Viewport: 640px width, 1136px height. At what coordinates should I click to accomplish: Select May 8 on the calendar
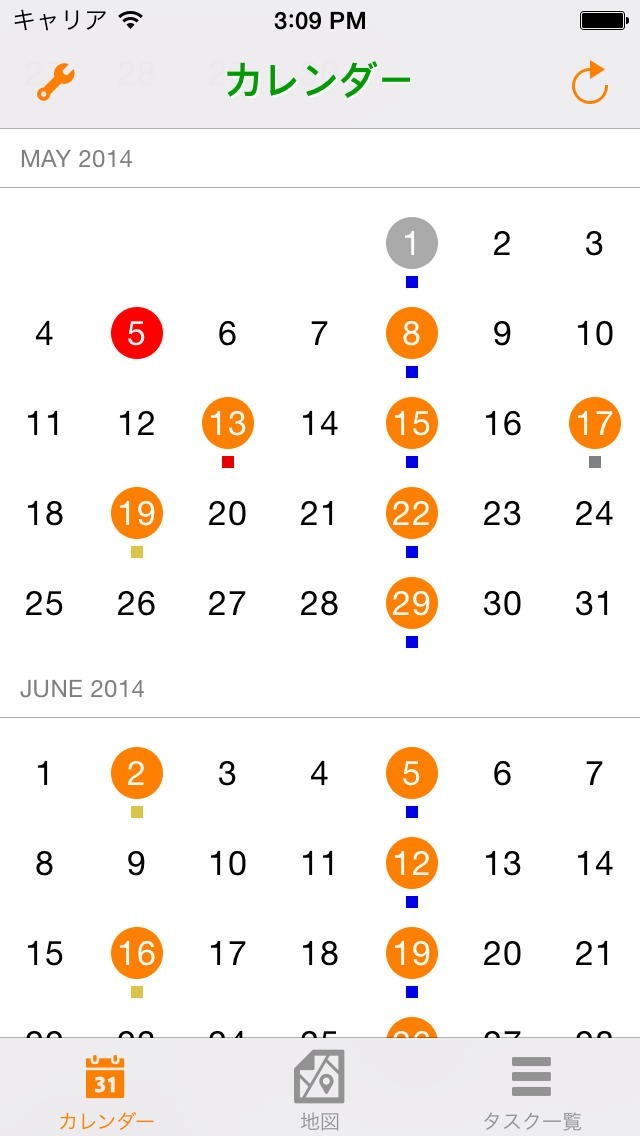tap(411, 333)
